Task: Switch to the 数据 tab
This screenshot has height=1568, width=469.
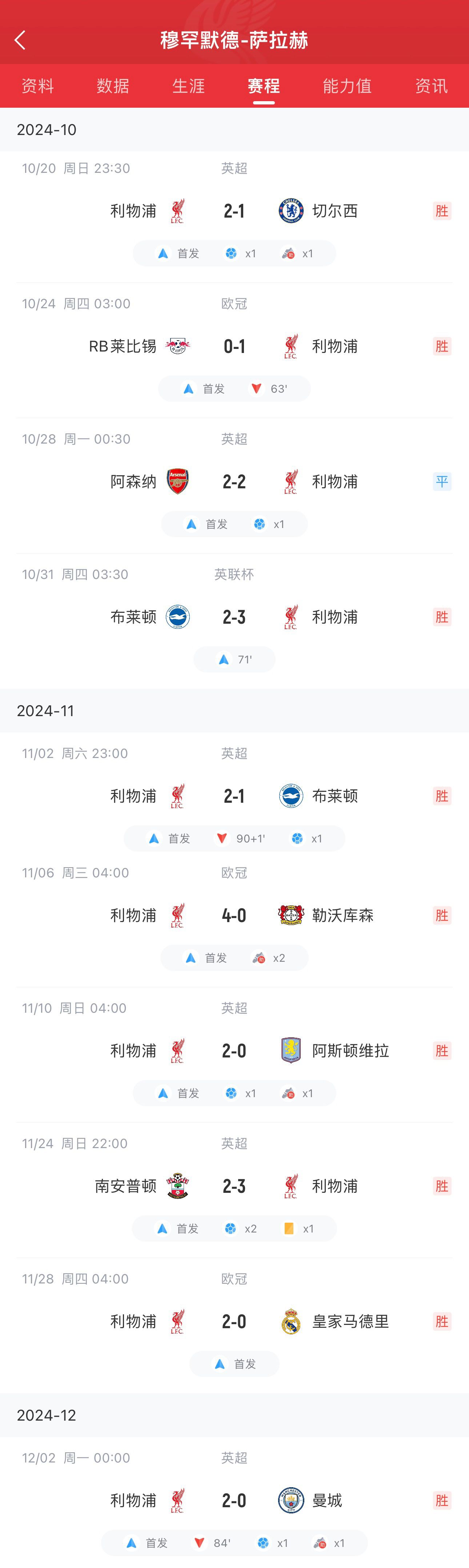Action: pos(113,86)
